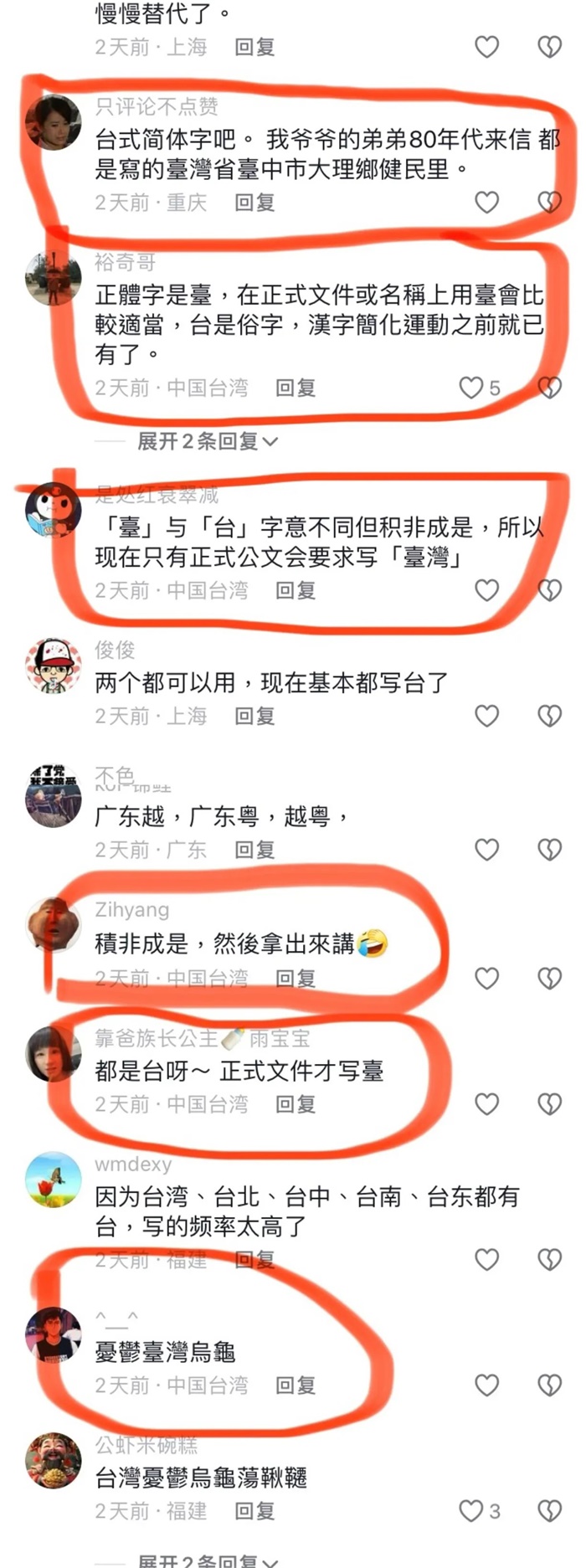Reply to 只评论不点赞's comment
Screen dimensions: 586x1568
click(254, 203)
